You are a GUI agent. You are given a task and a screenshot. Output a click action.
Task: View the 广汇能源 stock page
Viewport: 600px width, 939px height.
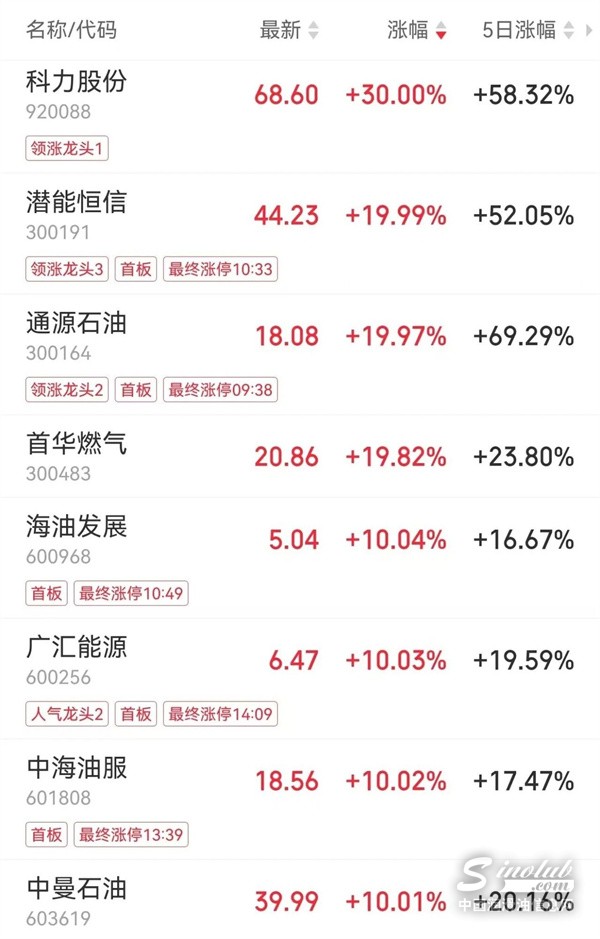pos(77,647)
